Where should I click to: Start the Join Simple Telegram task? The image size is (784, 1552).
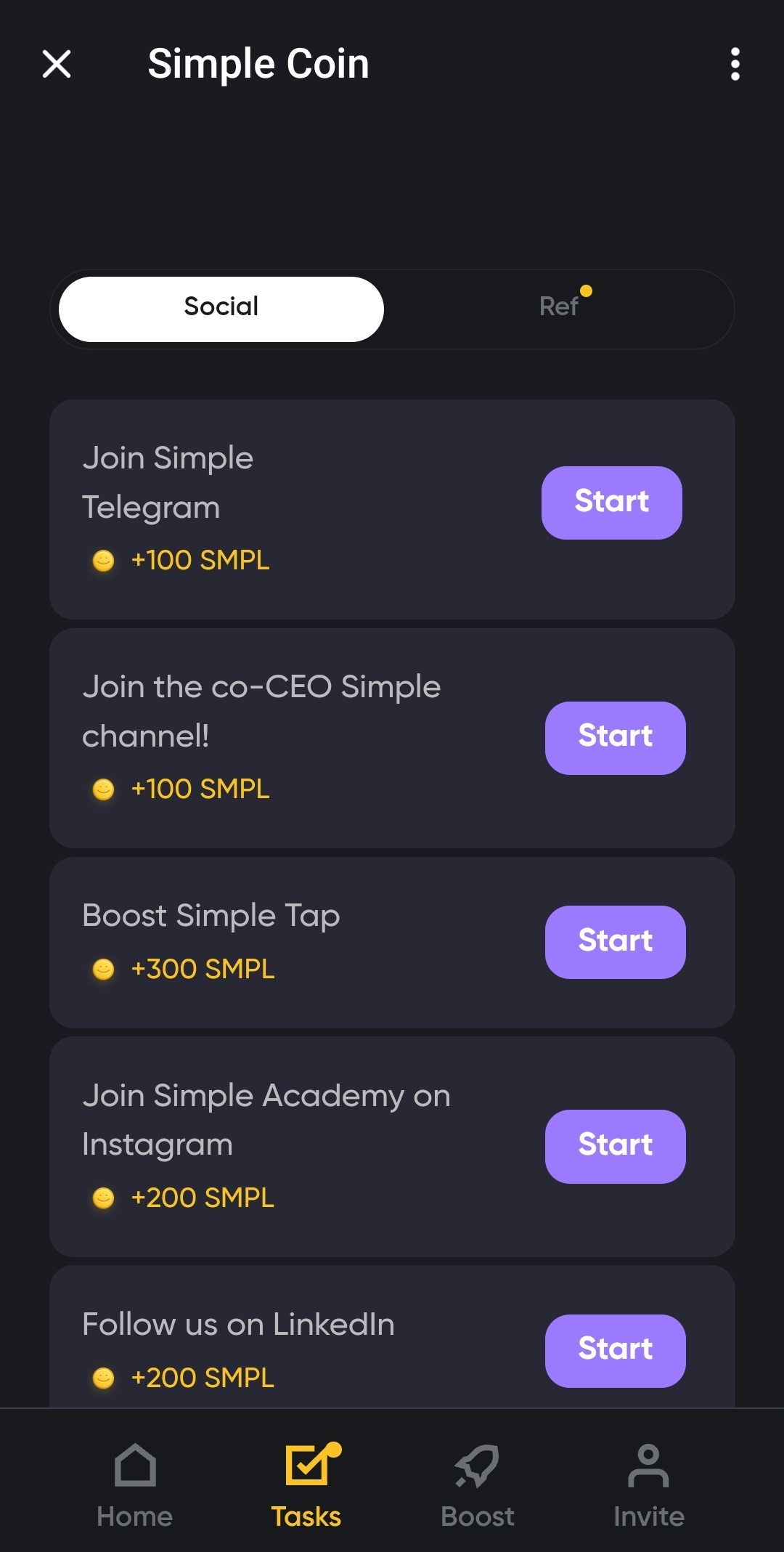coord(611,503)
